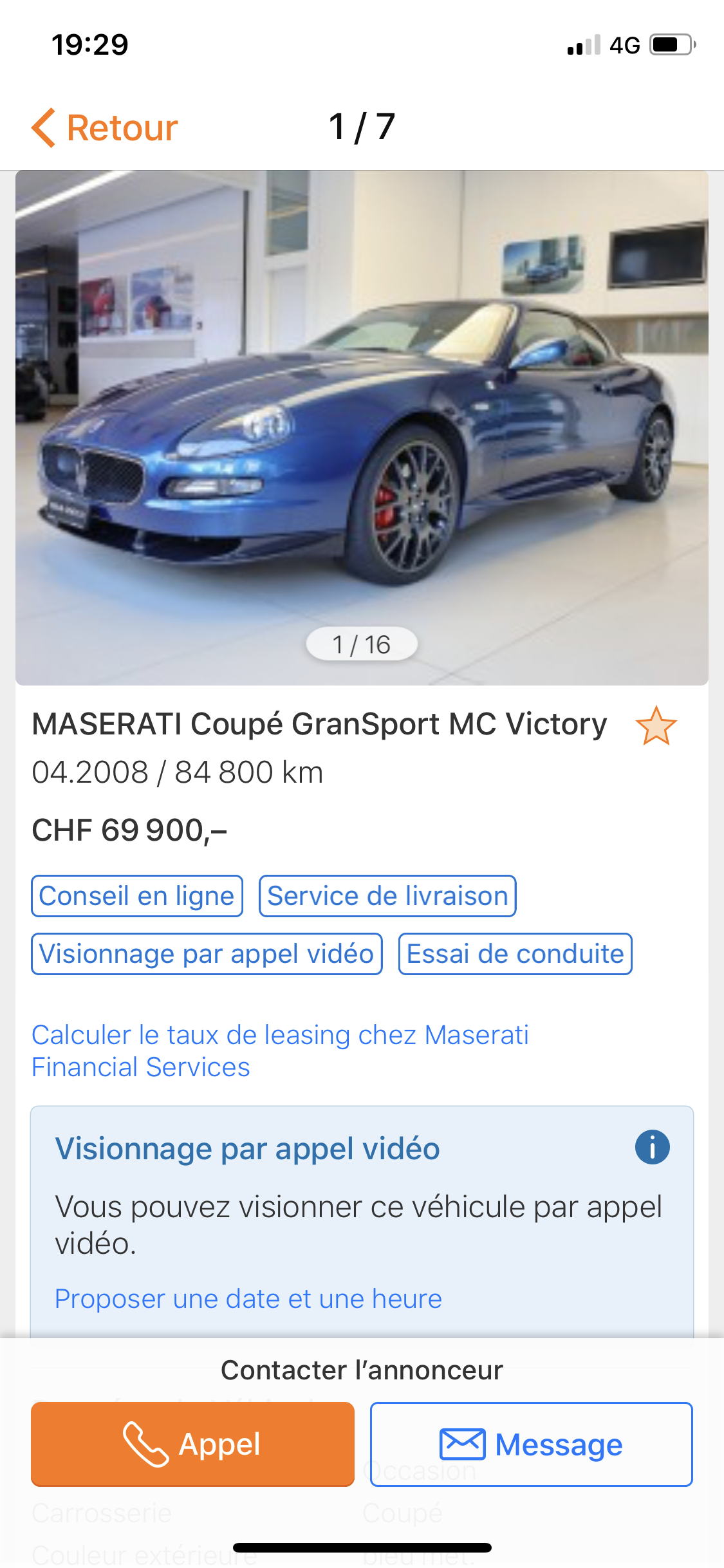This screenshot has height=1568, width=724.
Task: Open Proposer une date et une heure
Action: pos(248,1299)
